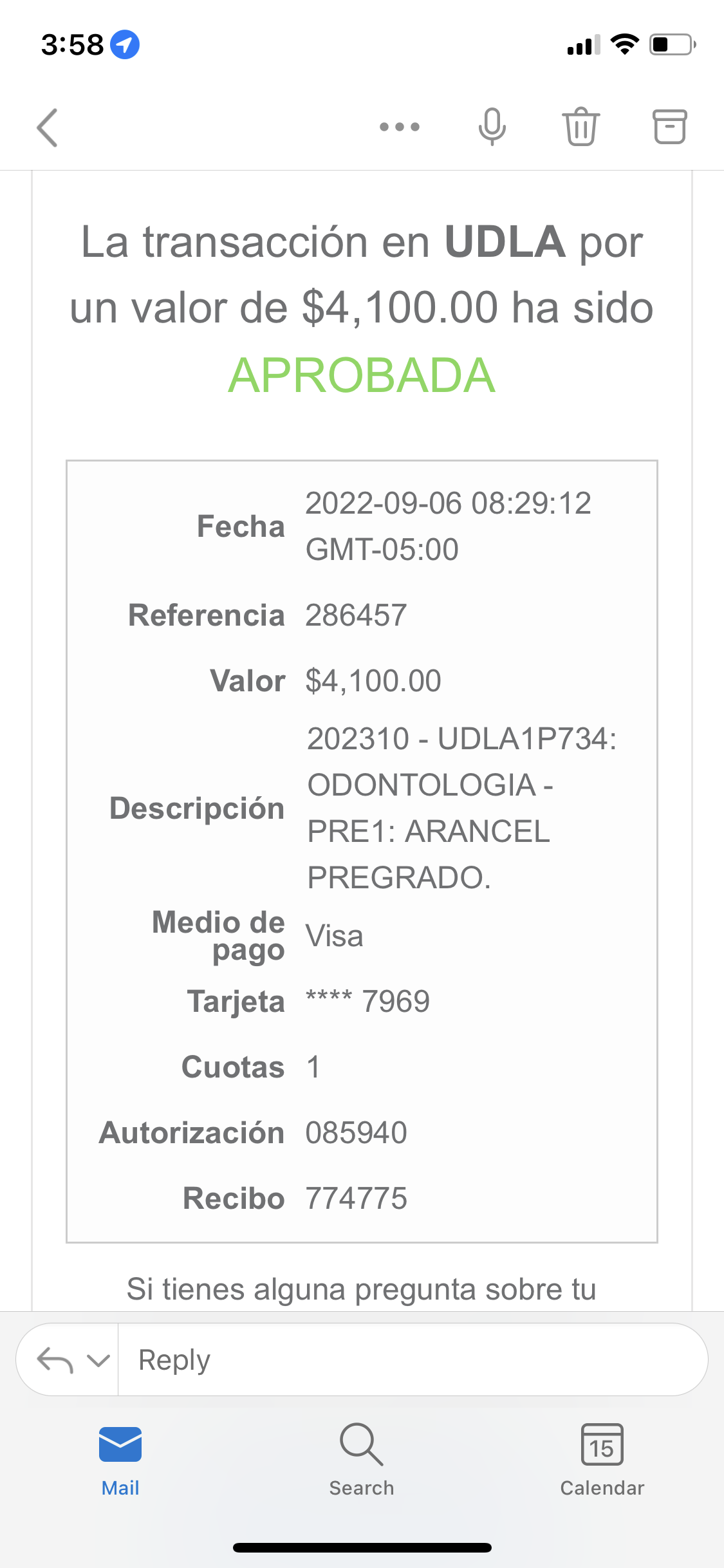Open the three-dot more options menu

pyautogui.click(x=399, y=127)
